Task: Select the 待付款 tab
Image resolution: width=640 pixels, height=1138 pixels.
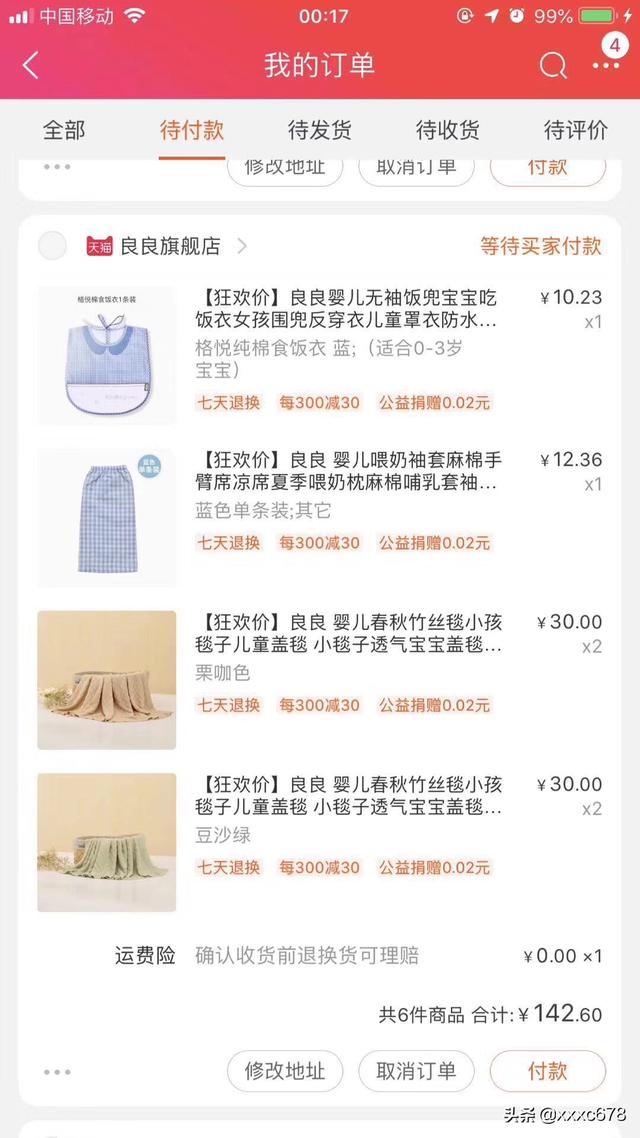Action: [192, 130]
